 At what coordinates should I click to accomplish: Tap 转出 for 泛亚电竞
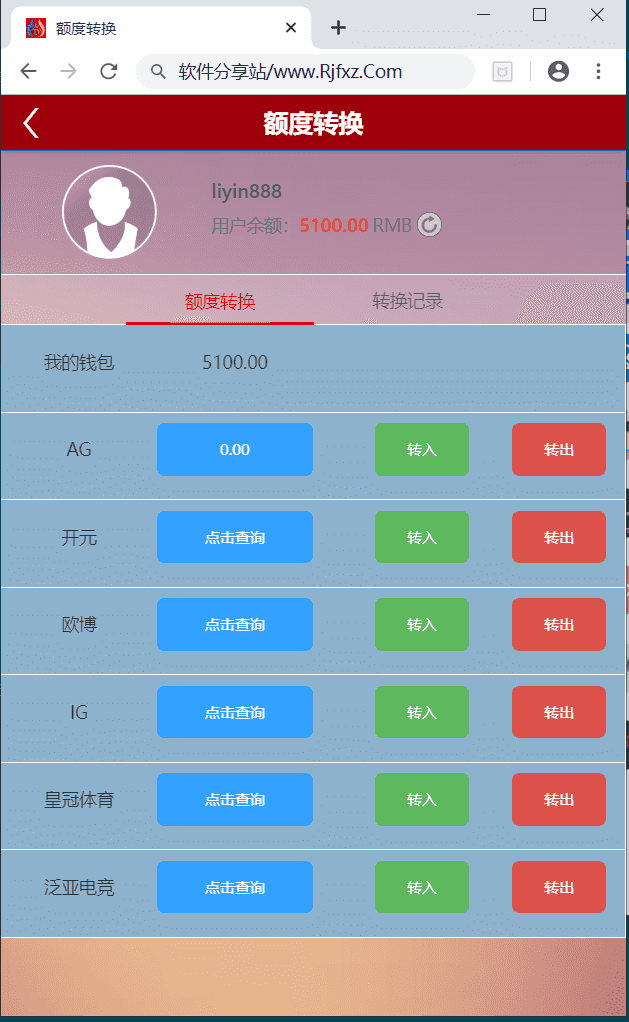coord(559,887)
